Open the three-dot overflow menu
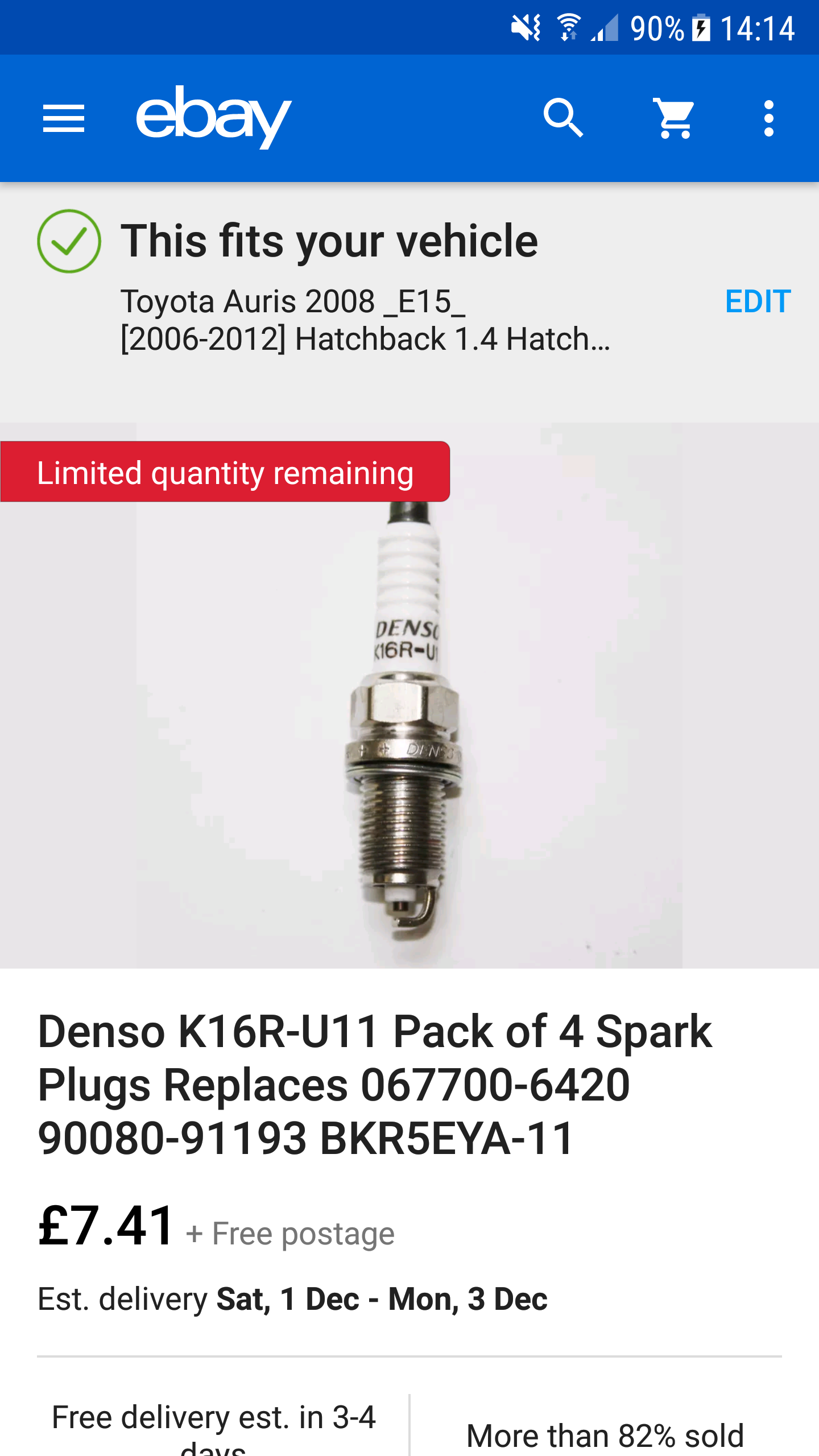819x1456 pixels. coord(769,118)
